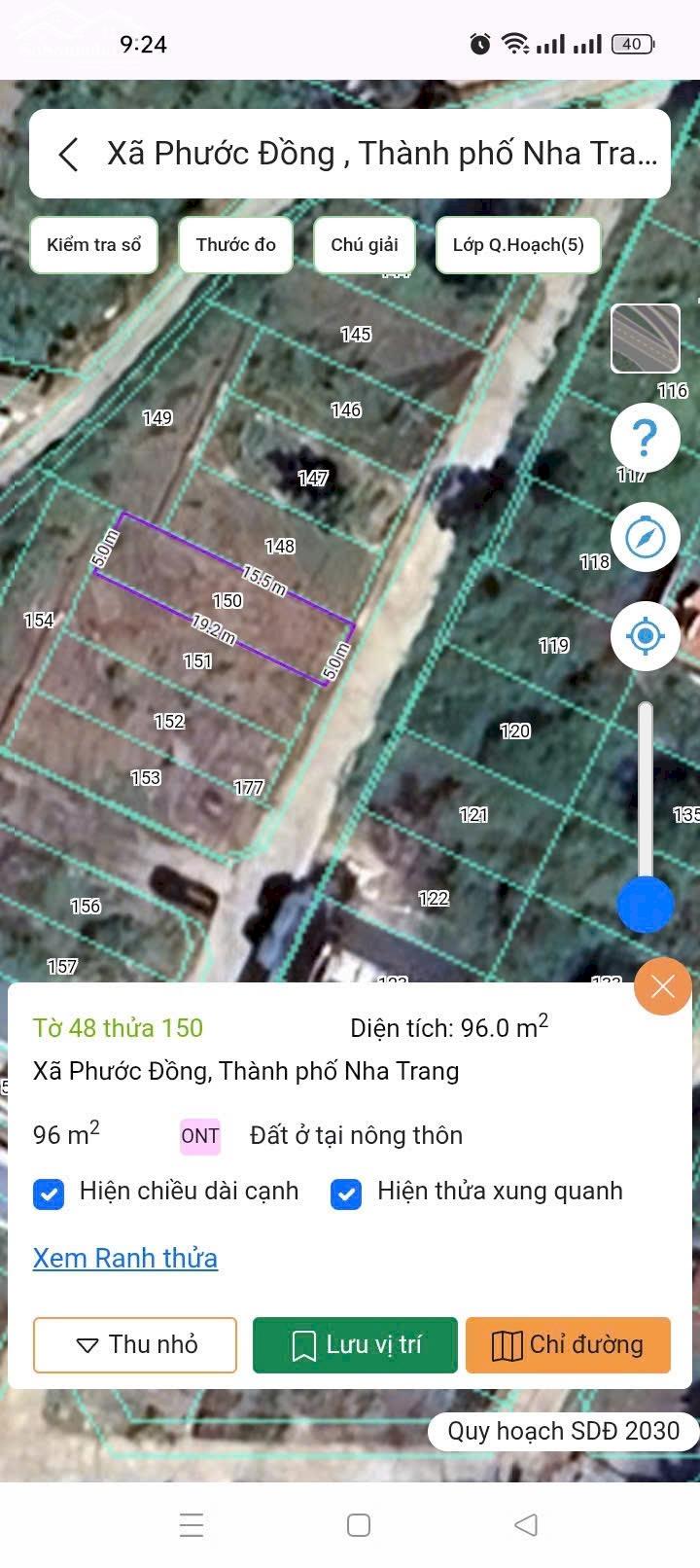
Task: Select the Kiểm tra sổ tab
Action: [93, 245]
